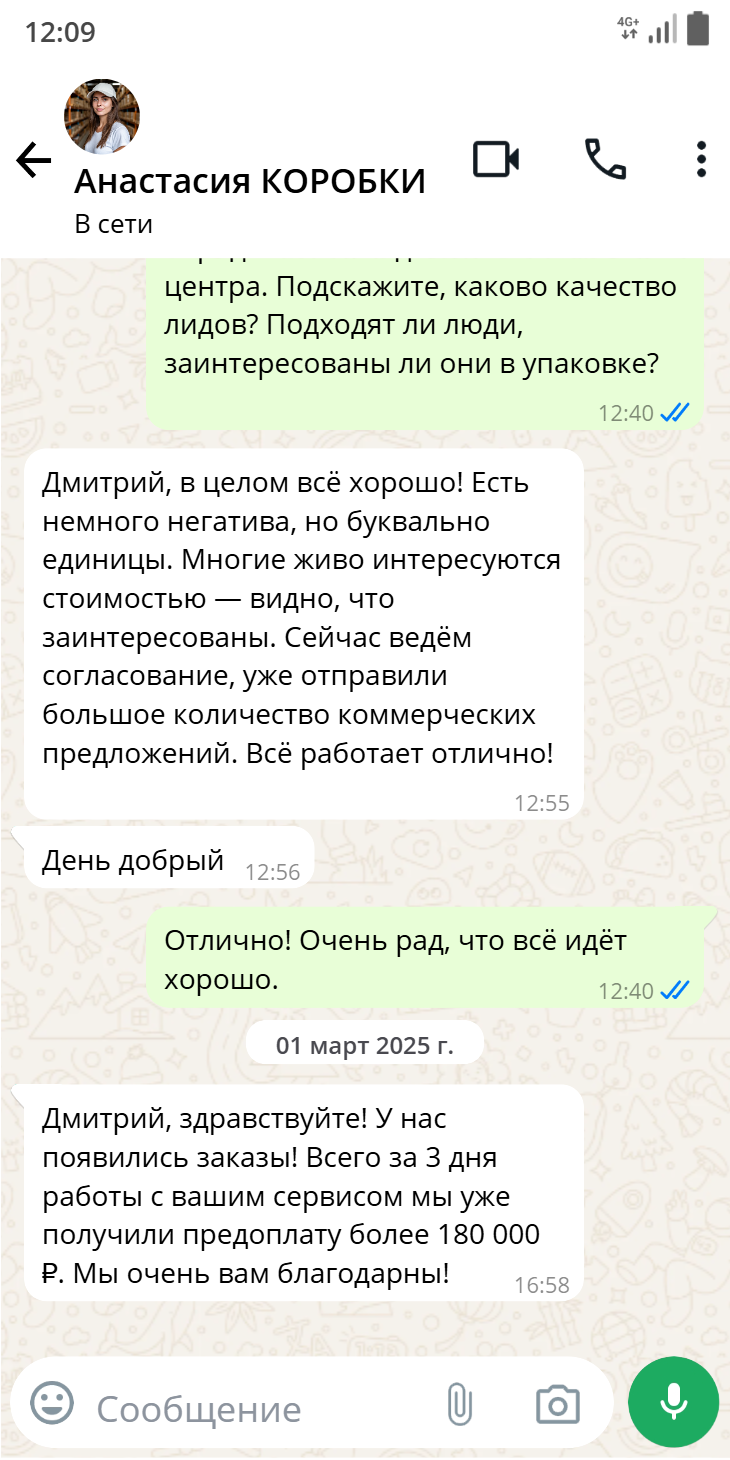Start a video call with Анастасия
Viewport: 730px width, 1460px height.
[495, 160]
